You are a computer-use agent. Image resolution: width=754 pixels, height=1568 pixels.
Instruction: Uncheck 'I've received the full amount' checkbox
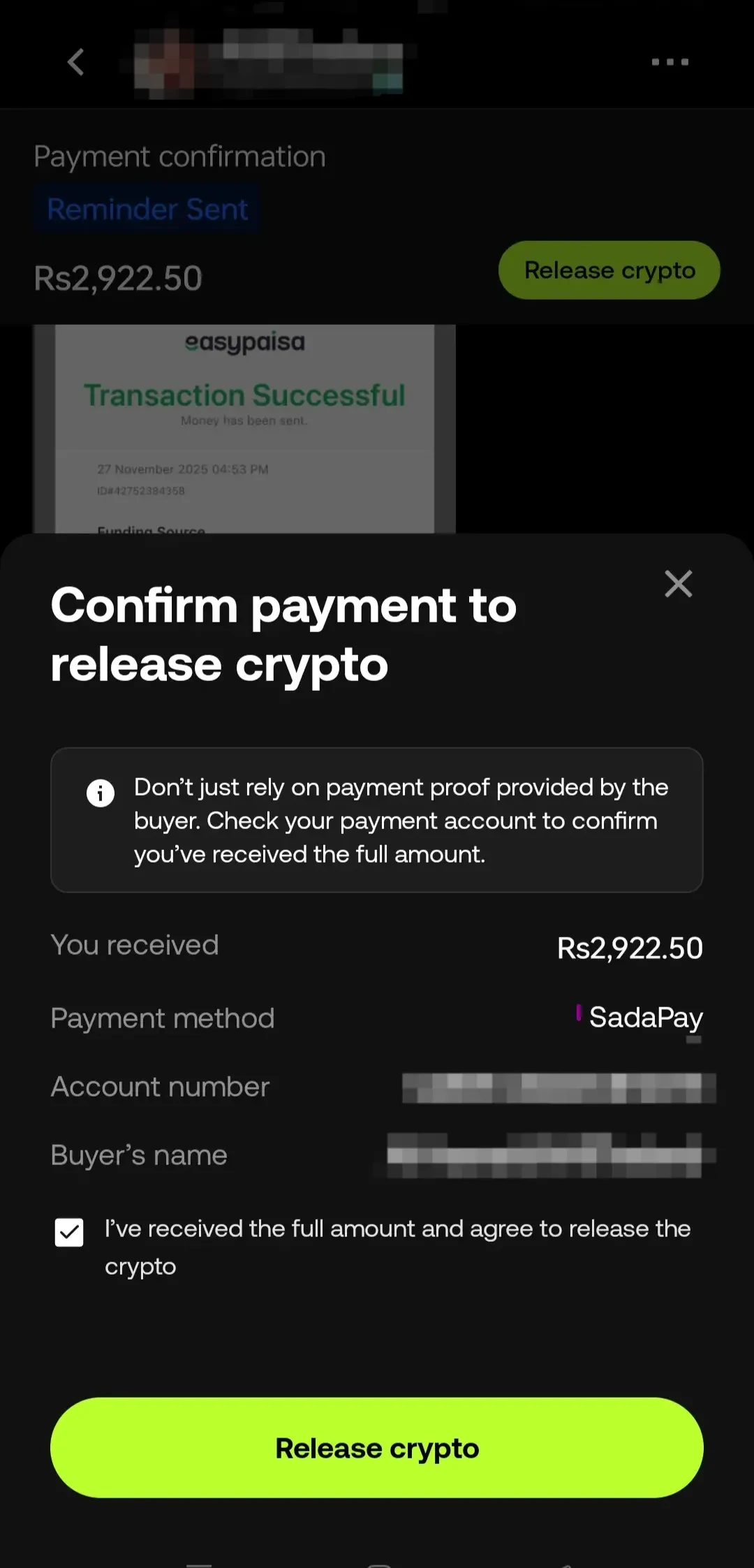(x=69, y=1229)
